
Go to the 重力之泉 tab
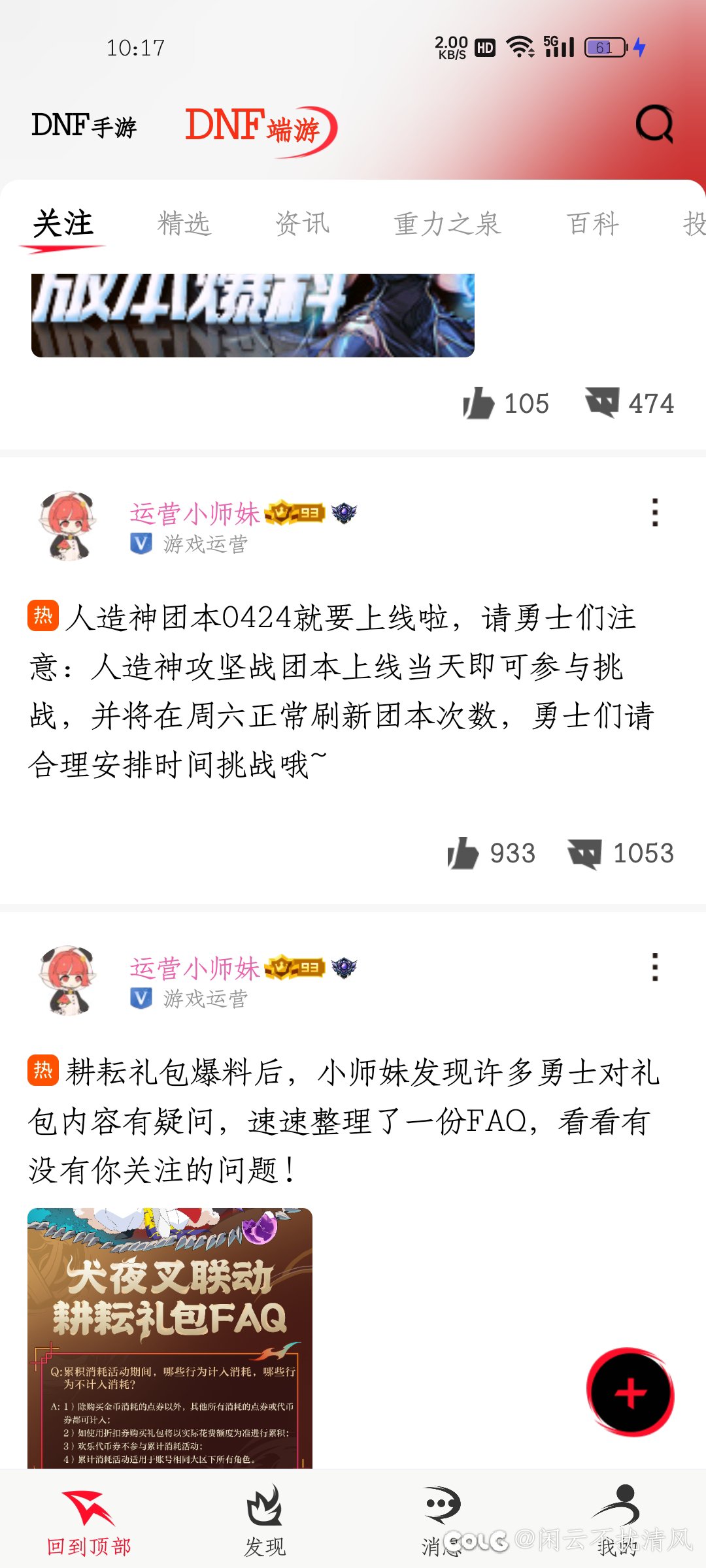coord(447,223)
